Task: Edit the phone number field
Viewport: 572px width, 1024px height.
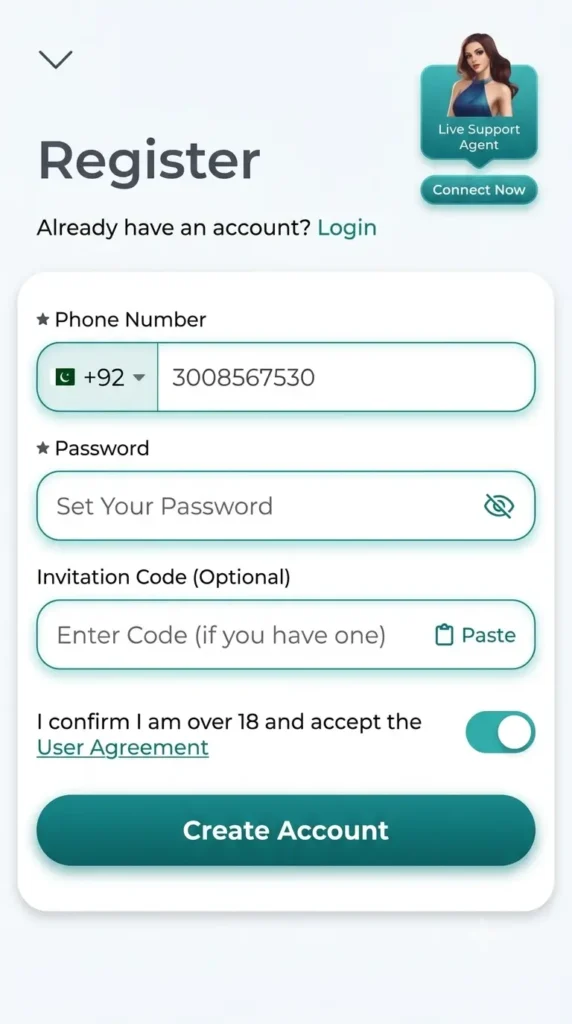Action: point(346,377)
